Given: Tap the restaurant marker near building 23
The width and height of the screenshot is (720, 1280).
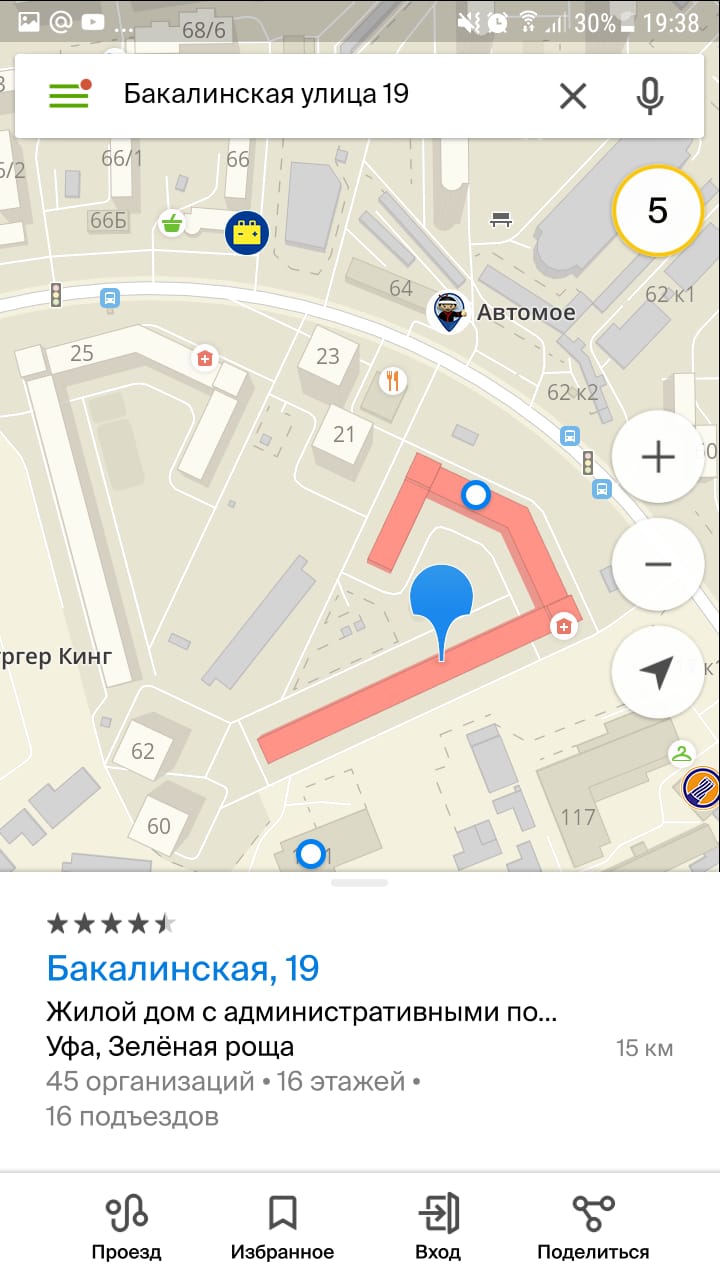Looking at the screenshot, I should pyautogui.click(x=393, y=380).
